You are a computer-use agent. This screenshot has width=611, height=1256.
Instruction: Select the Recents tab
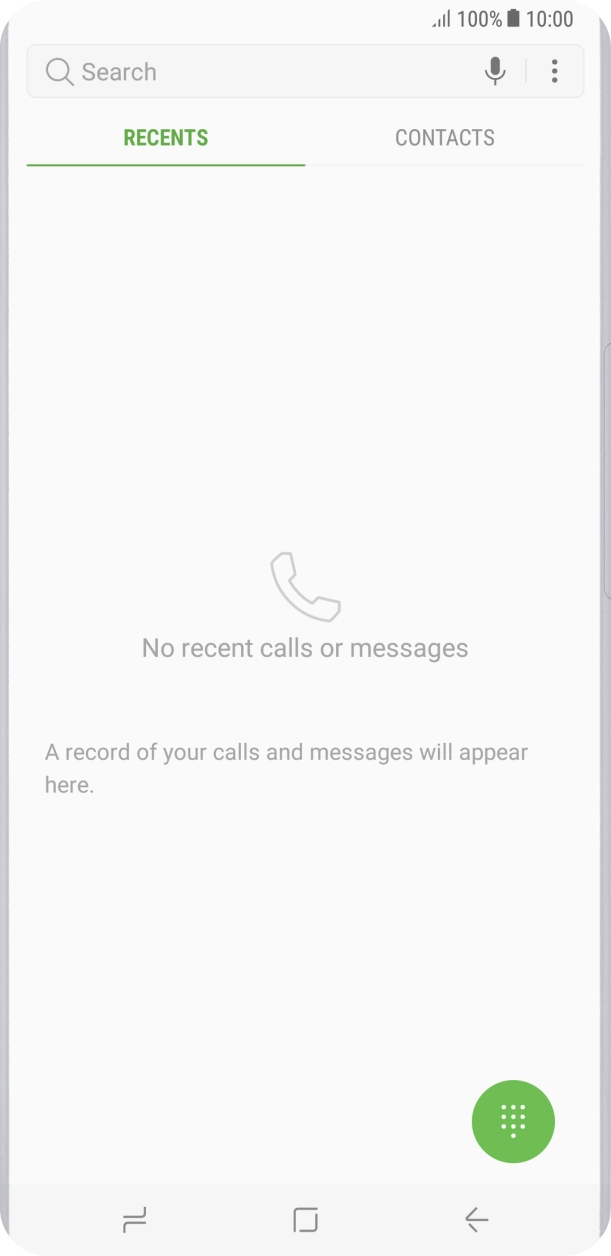pos(166,138)
